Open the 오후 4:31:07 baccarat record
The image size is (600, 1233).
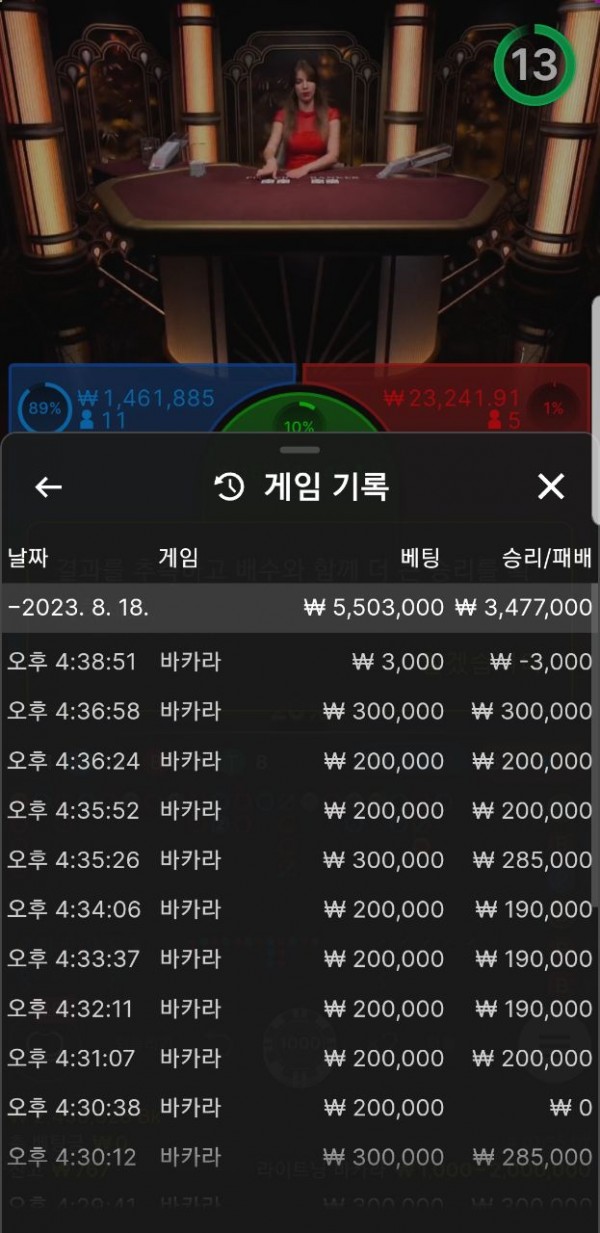coord(300,1058)
